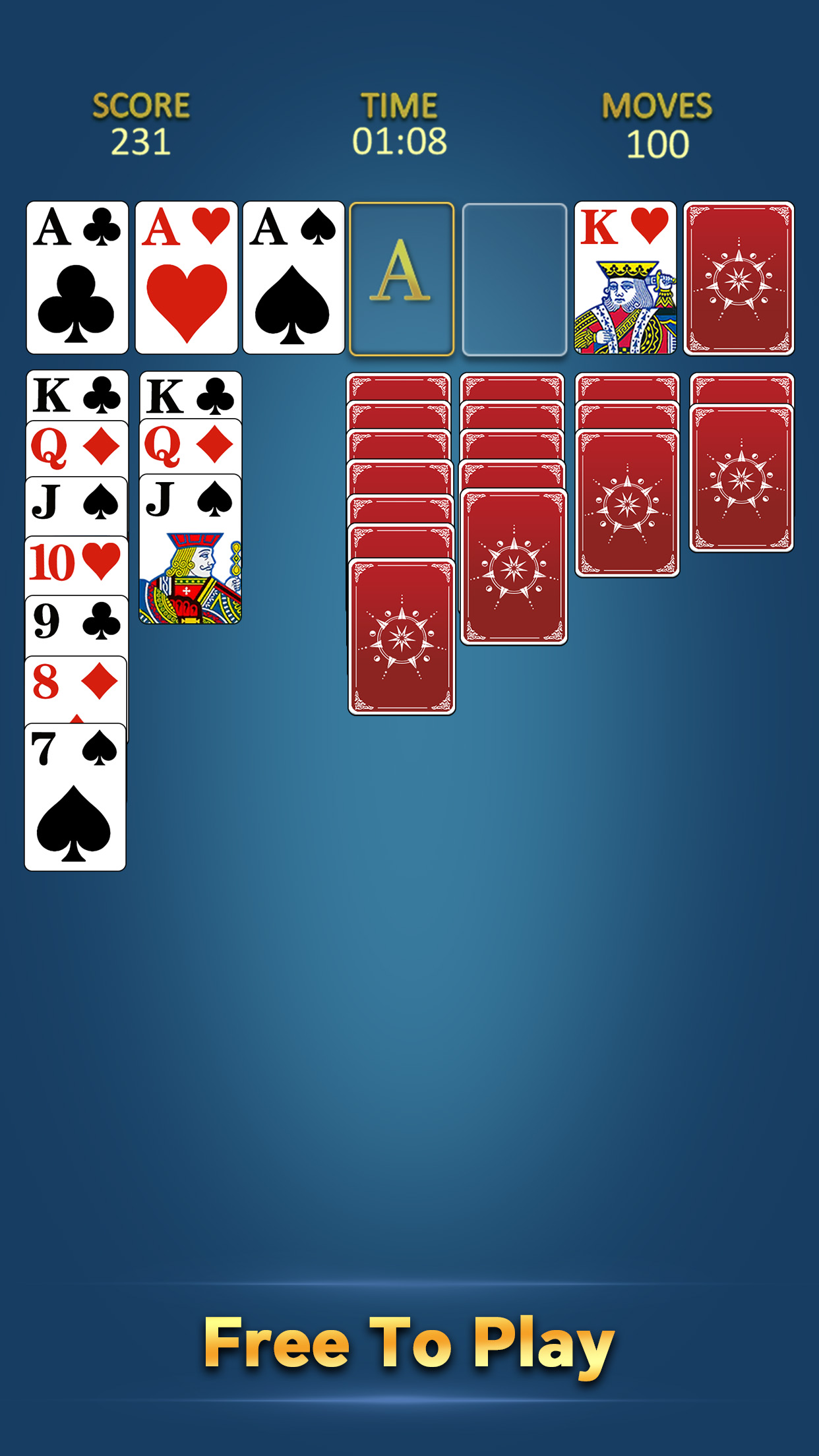The image size is (819, 1456).
Task: Draw a card from the stock deck
Action: tap(739, 278)
